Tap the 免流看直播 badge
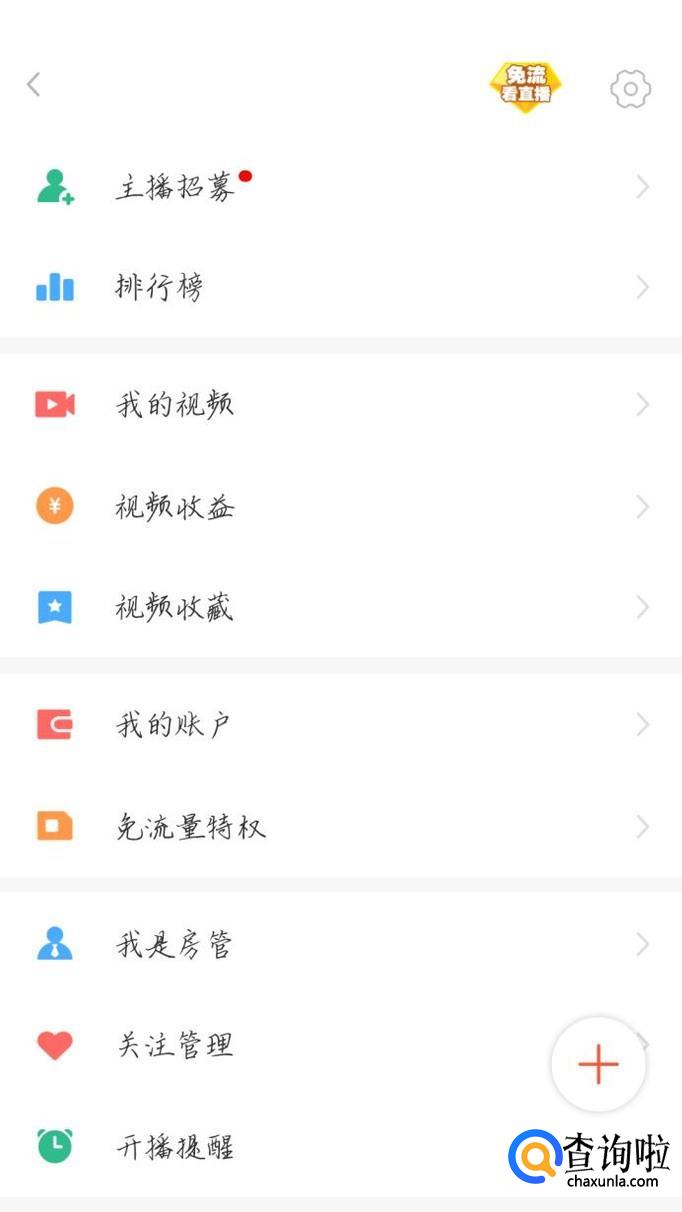The image size is (682, 1212). (526, 86)
